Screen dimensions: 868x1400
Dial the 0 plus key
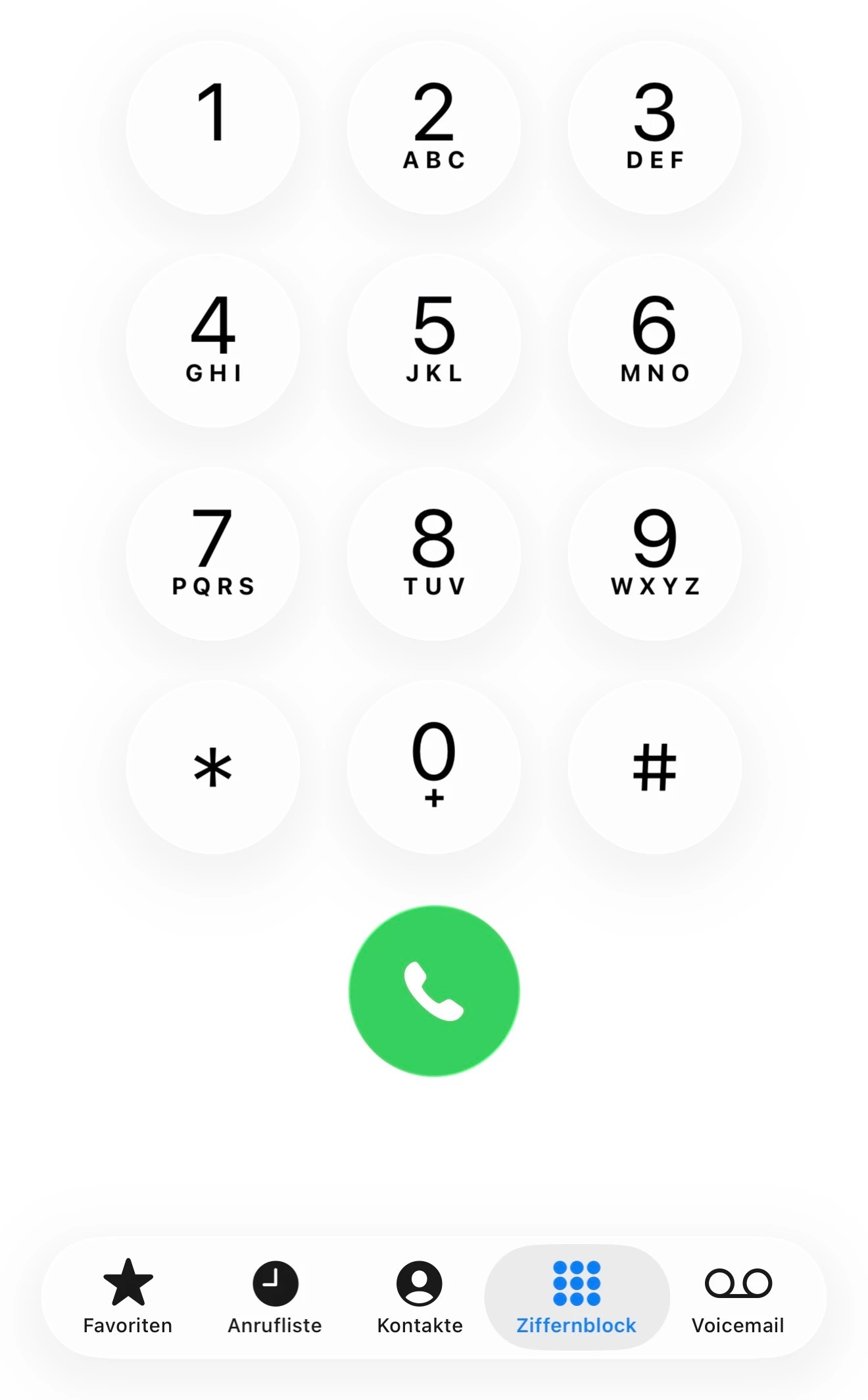point(434,767)
